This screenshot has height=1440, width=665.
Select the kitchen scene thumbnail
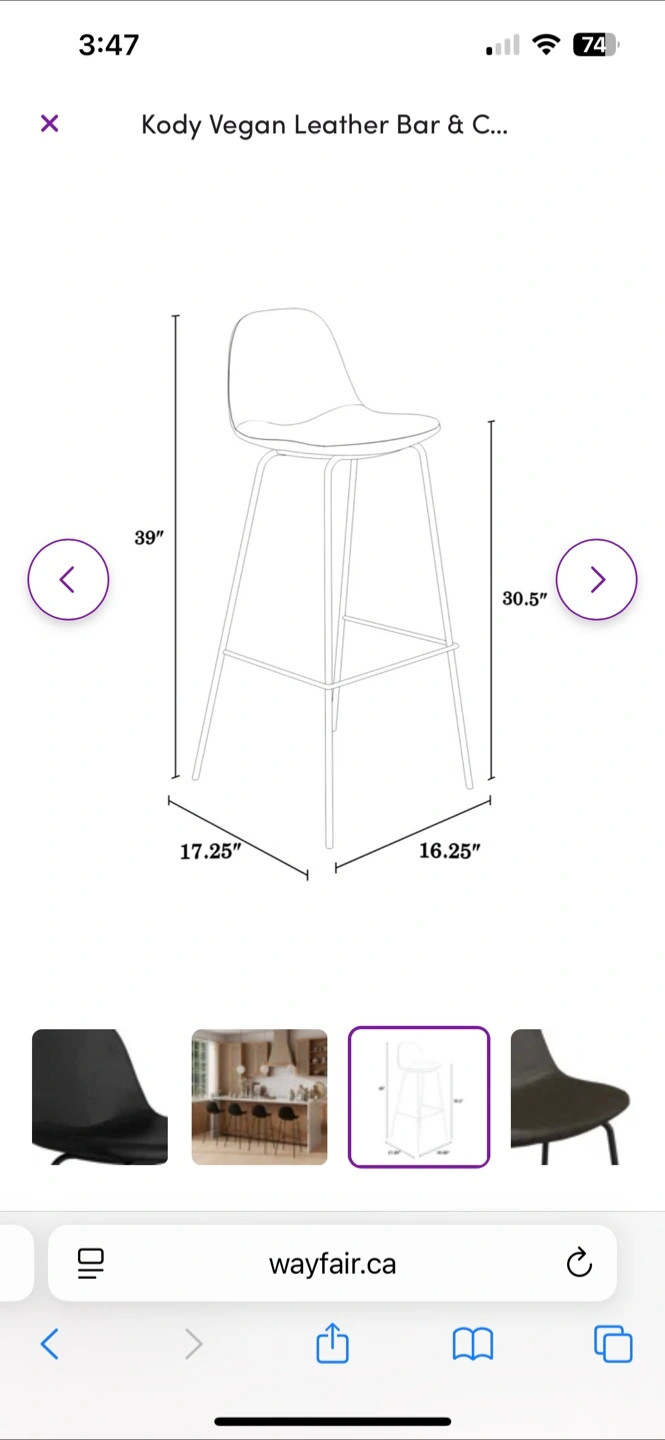point(259,1097)
